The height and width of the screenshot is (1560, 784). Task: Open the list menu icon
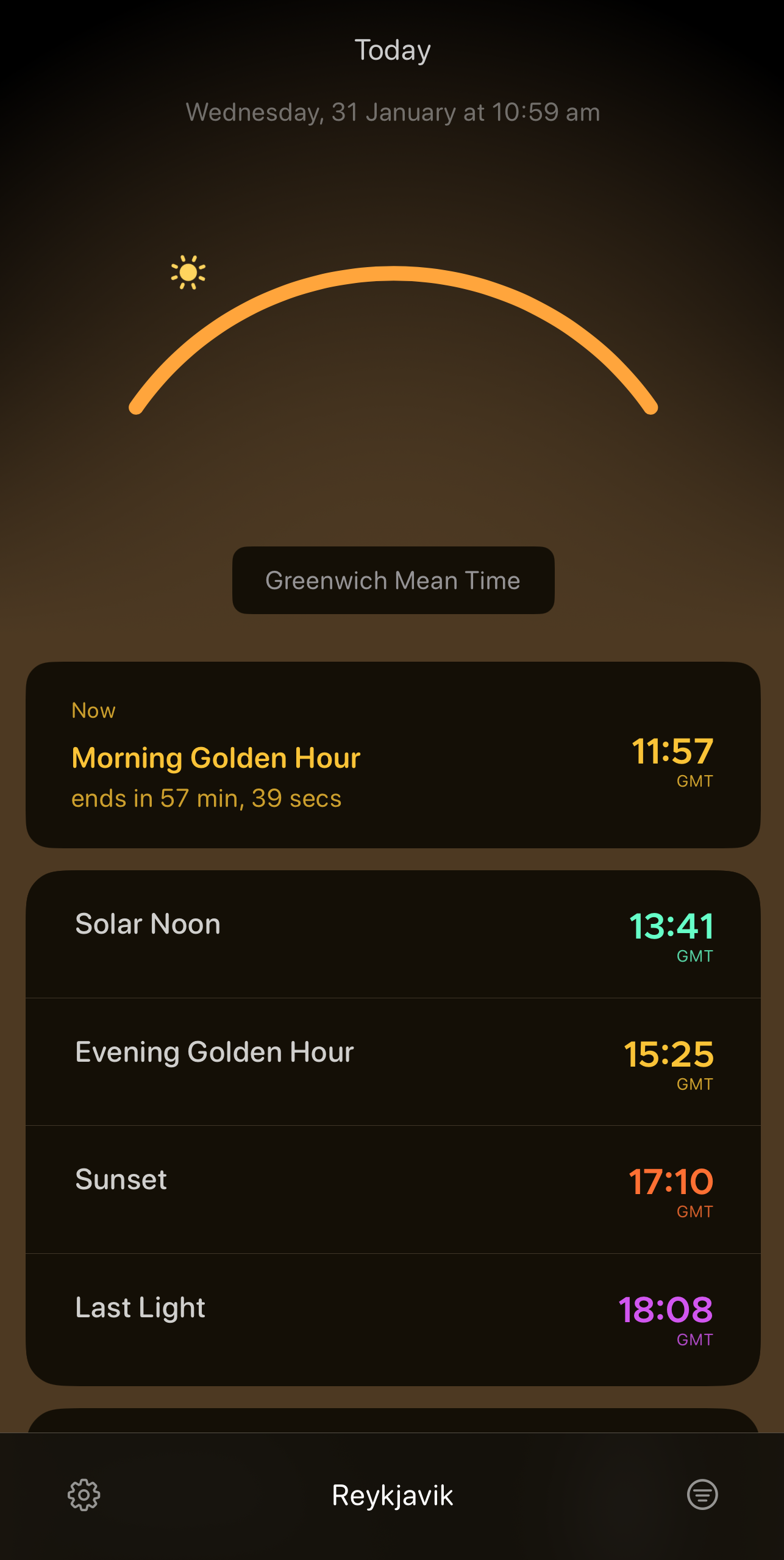tap(702, 1495)
